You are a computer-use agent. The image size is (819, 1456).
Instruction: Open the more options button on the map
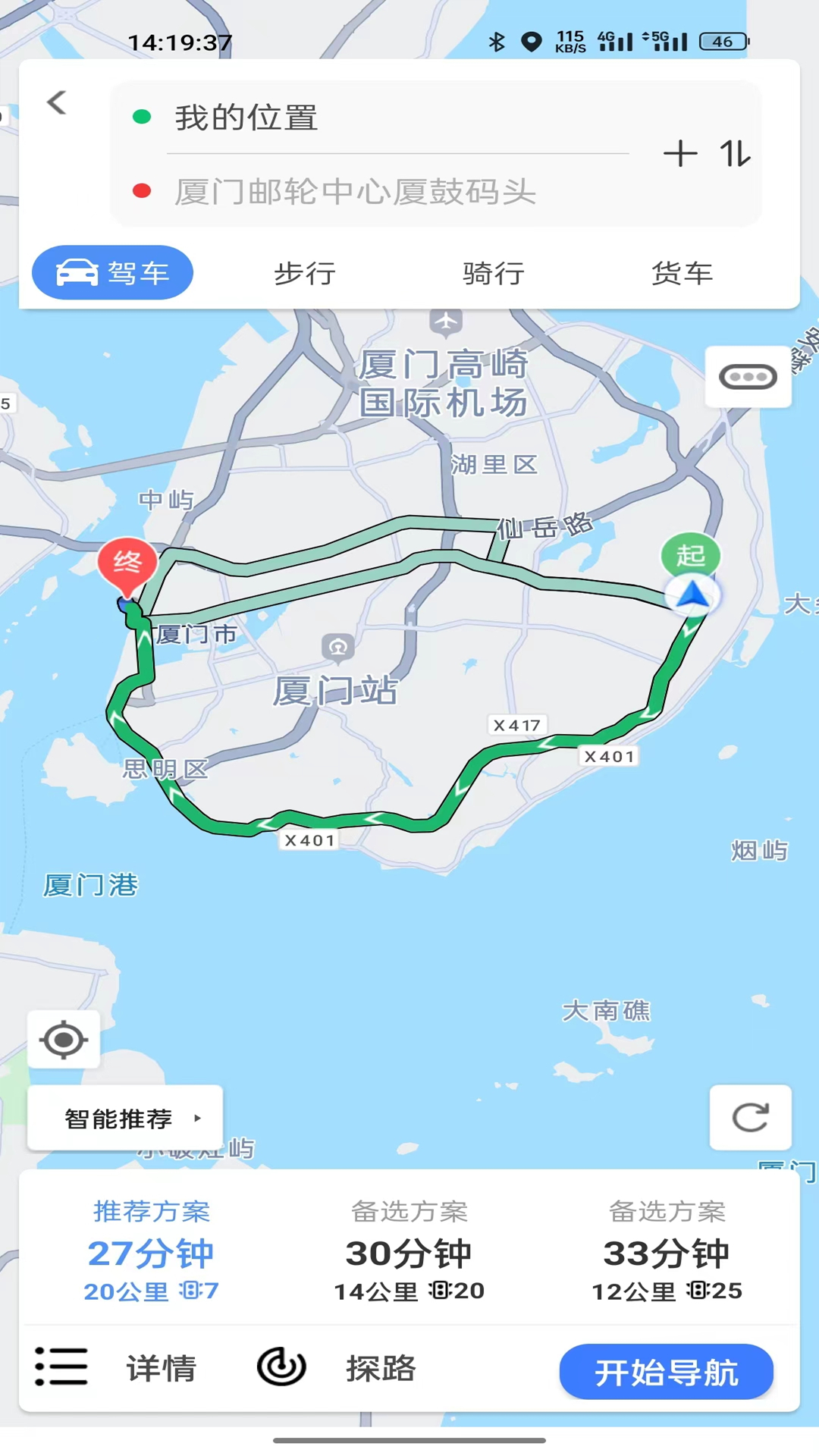pos(748,377)
